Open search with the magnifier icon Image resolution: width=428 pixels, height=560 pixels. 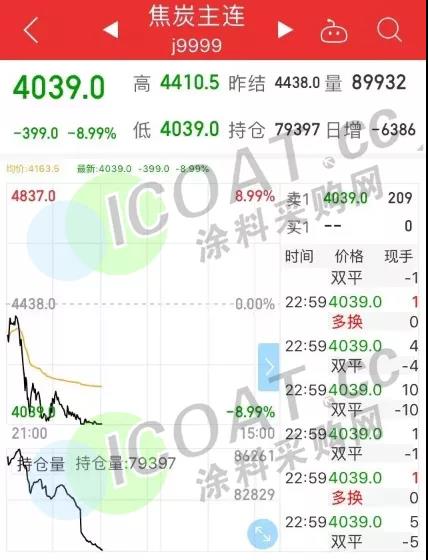coord(389,30)
